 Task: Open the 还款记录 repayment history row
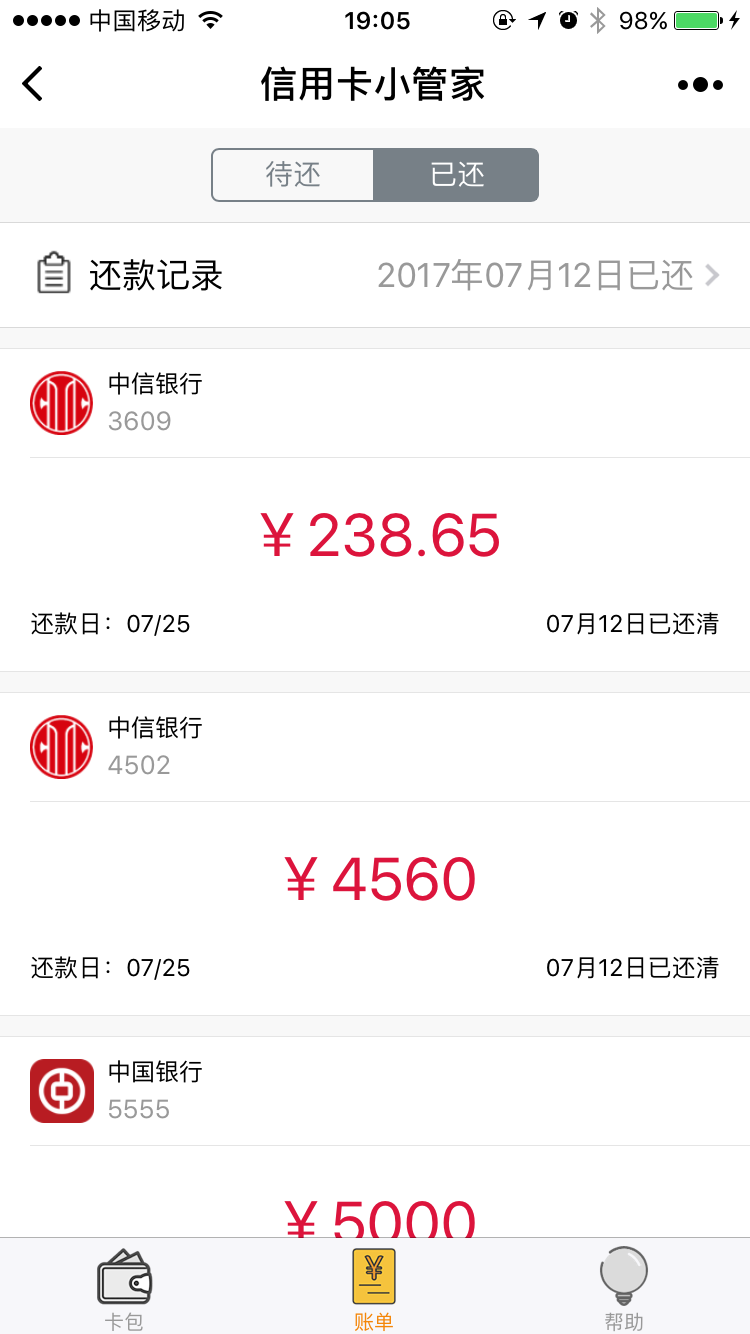coord(375,275)
